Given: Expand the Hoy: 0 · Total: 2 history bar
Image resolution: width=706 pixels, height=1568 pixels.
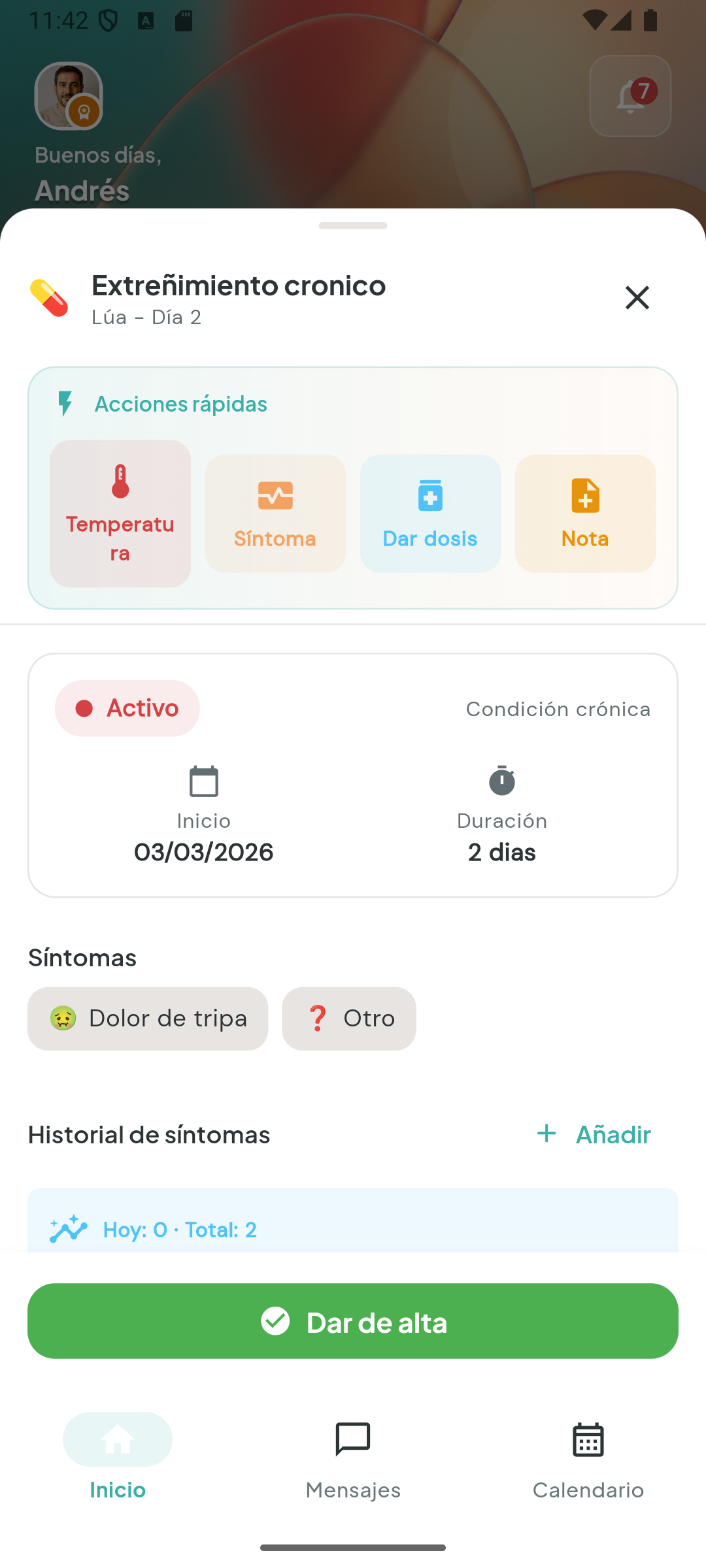Looking at the screenshot, I should point(353,1230).
